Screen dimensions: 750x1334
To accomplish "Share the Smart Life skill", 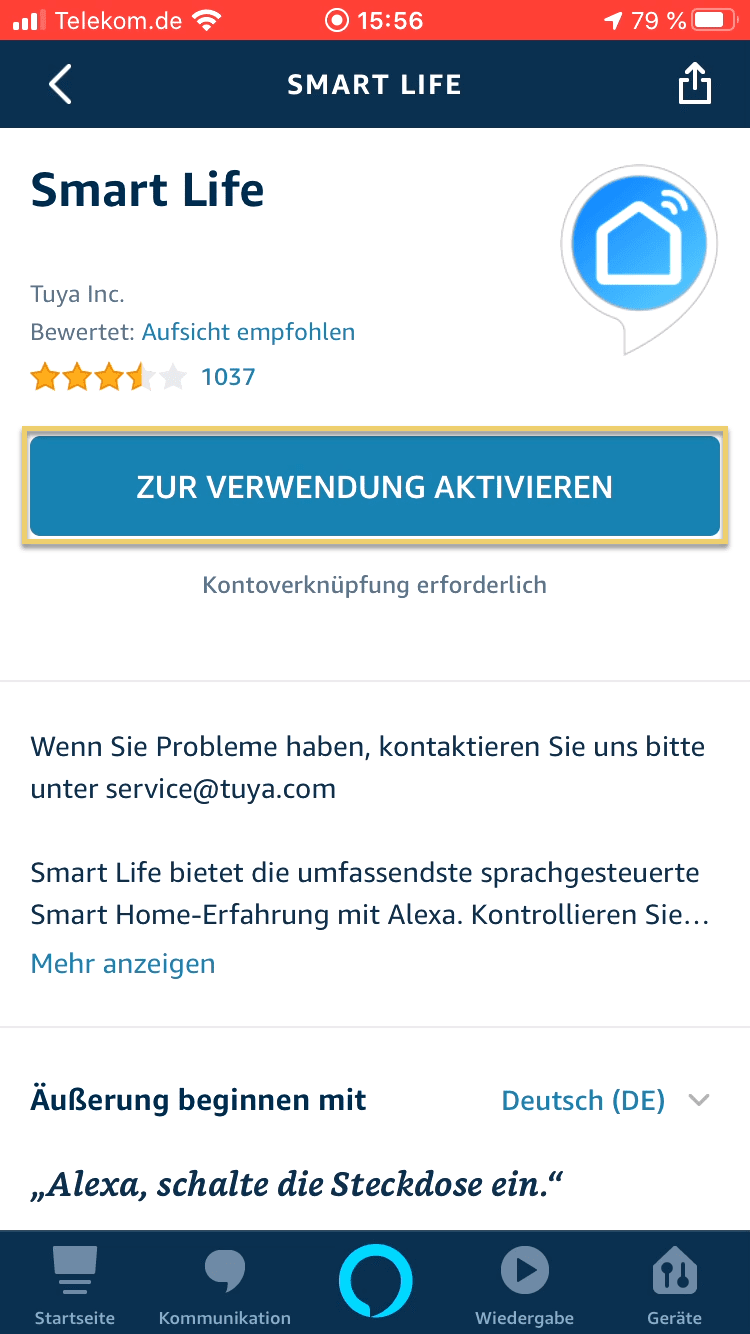I will (x=694, y=84).
